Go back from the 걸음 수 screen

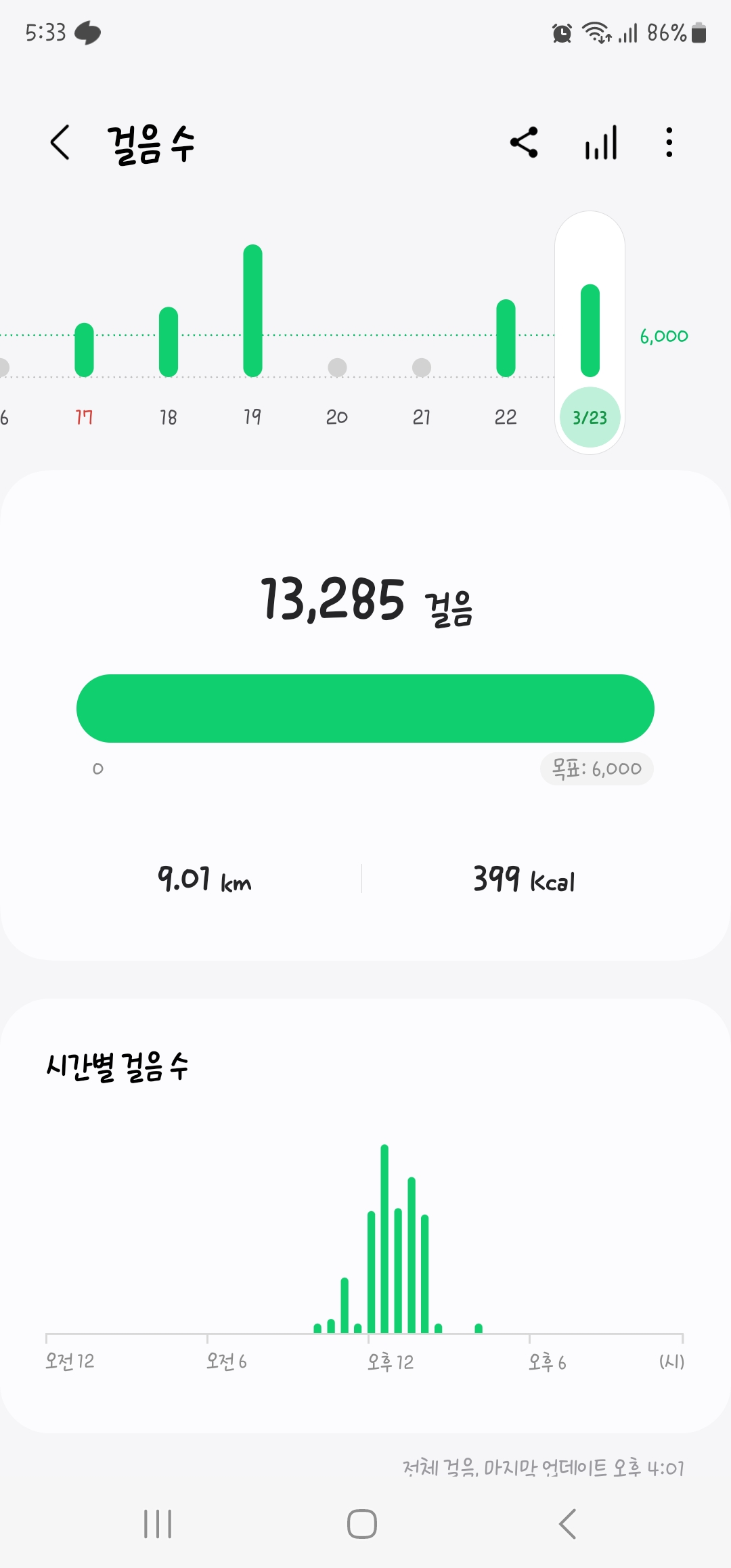[x=60, y=143]
